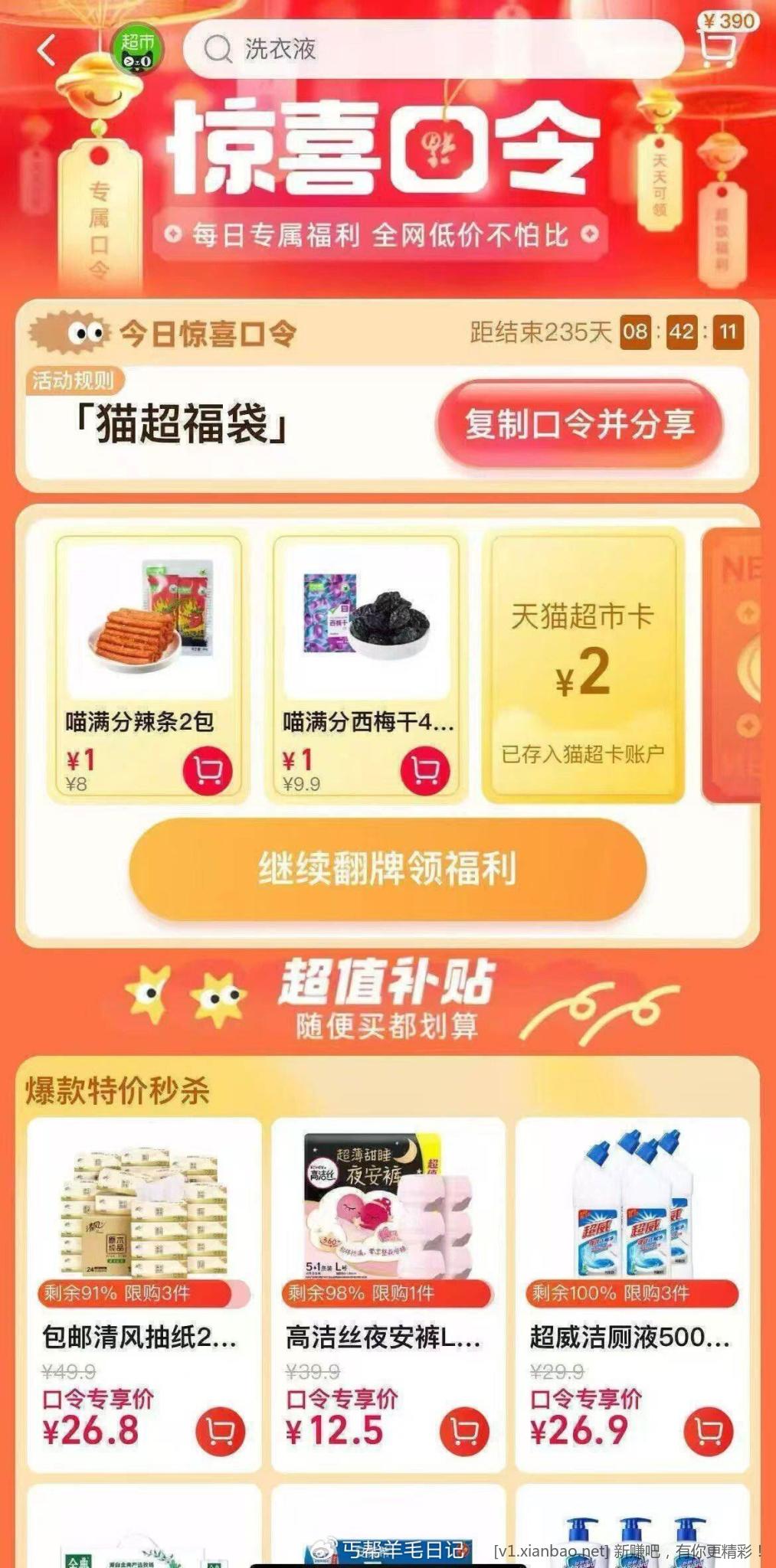
Task: Add 超威洁厕液 to cart
Action: point(709,1430)
